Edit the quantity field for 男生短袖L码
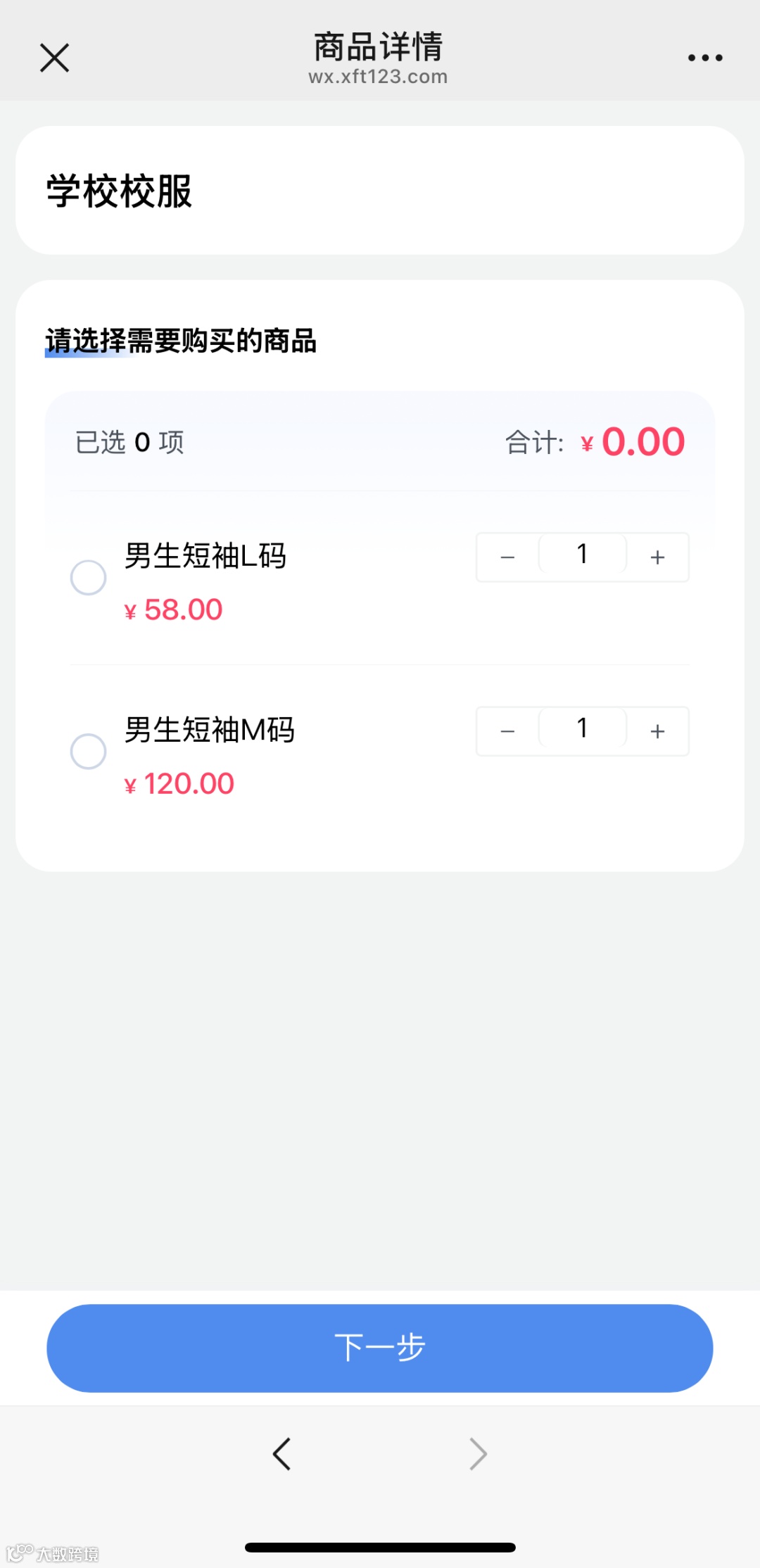Screen dimensions: 760x1568 tap(583, 555)
